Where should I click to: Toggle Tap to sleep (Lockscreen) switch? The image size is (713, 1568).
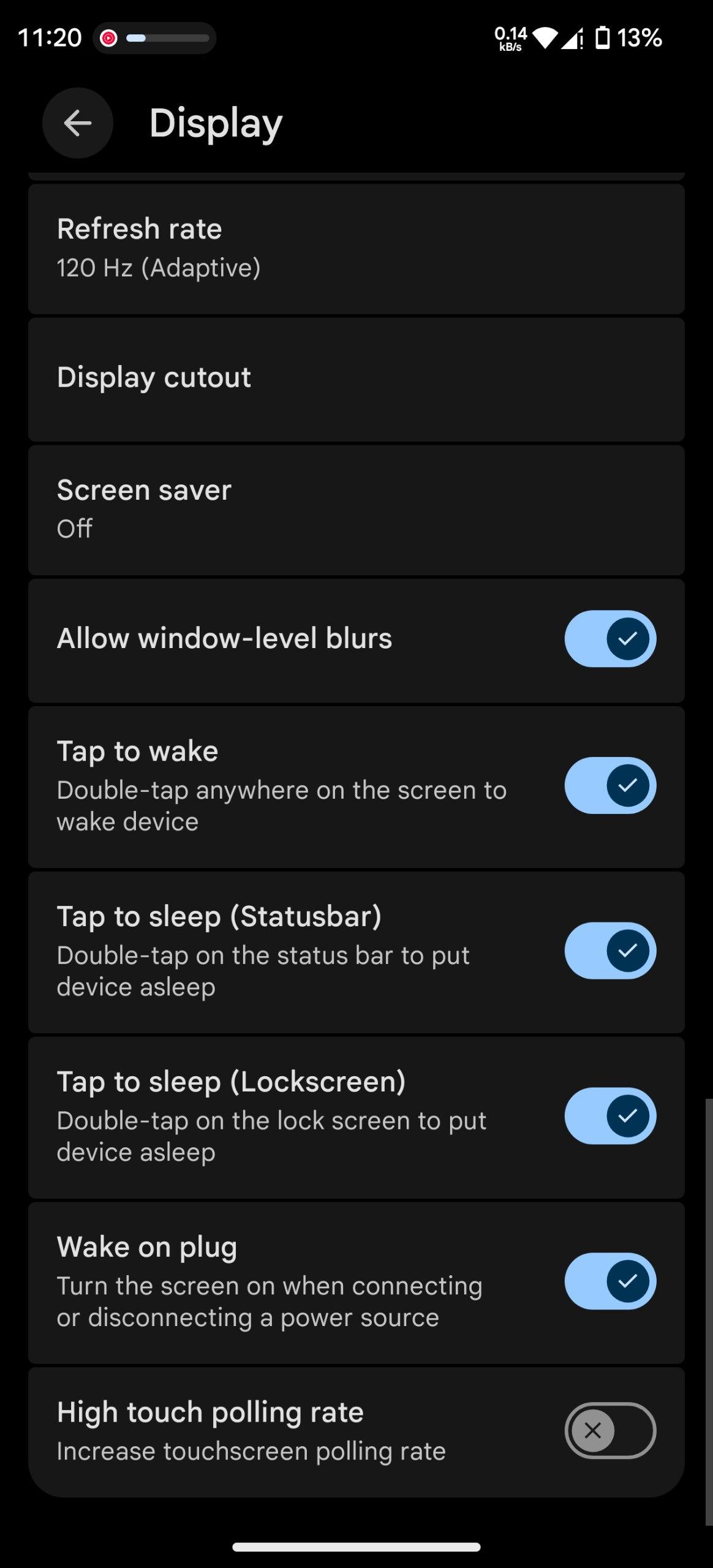pyautogui.click(x=609, y=1116)
